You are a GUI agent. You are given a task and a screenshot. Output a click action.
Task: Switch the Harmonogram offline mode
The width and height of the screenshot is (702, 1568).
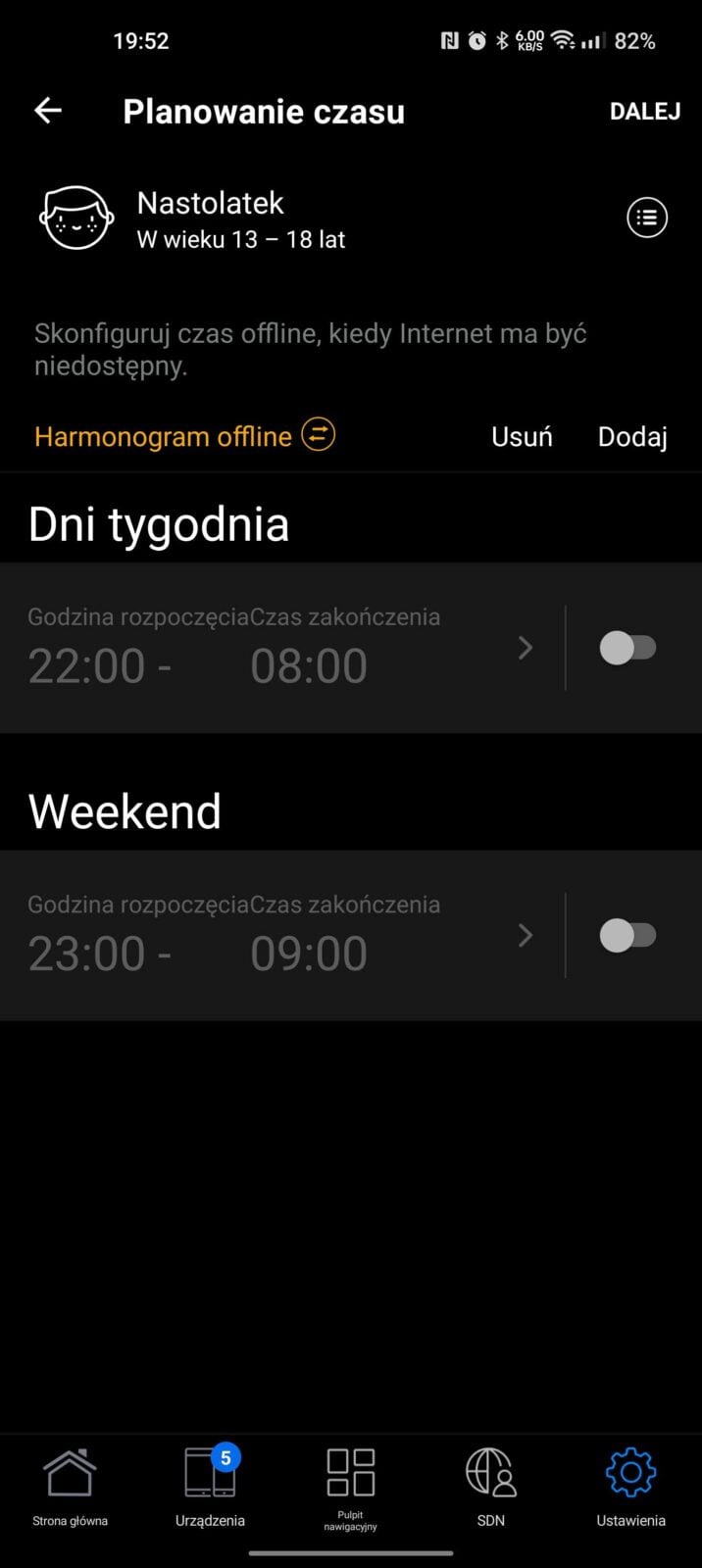click(x=318, y=434)
